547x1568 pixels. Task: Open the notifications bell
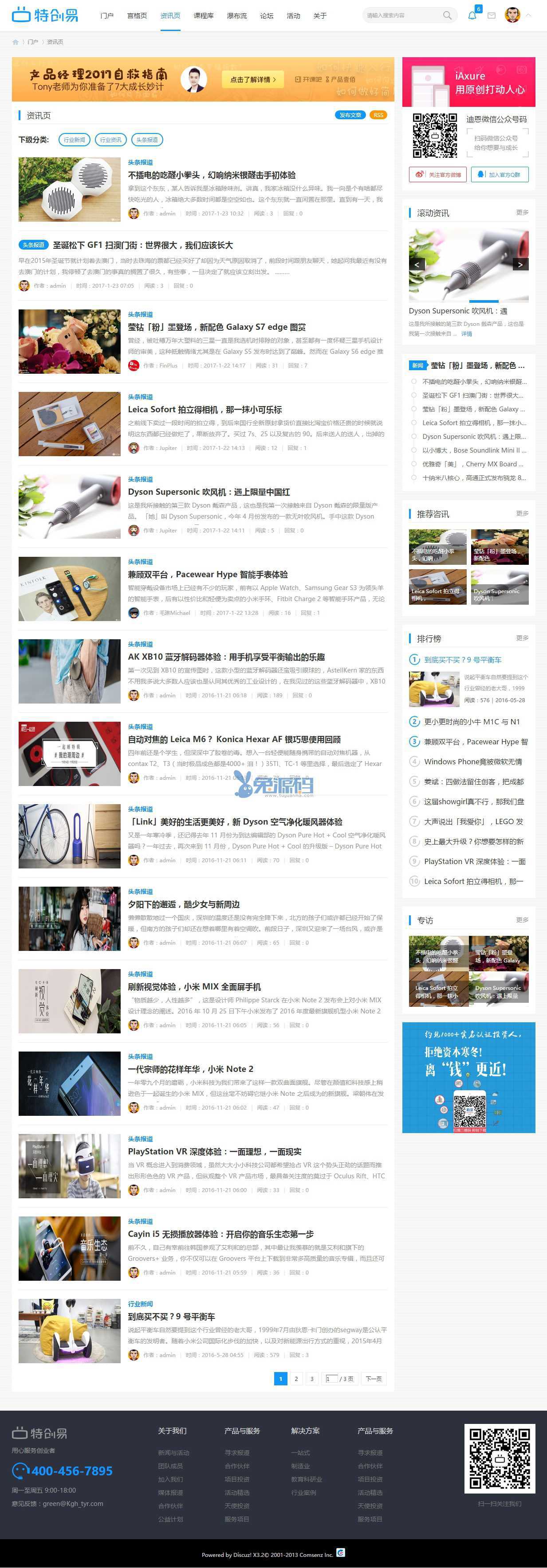pyautogui.click(x=472, y=15)
